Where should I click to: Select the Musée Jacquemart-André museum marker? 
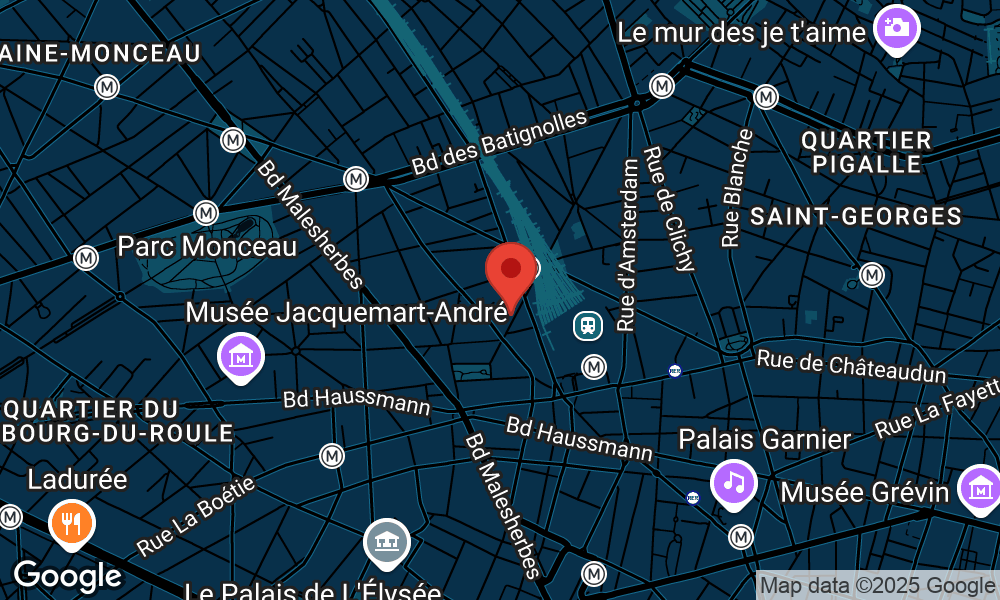241,356
